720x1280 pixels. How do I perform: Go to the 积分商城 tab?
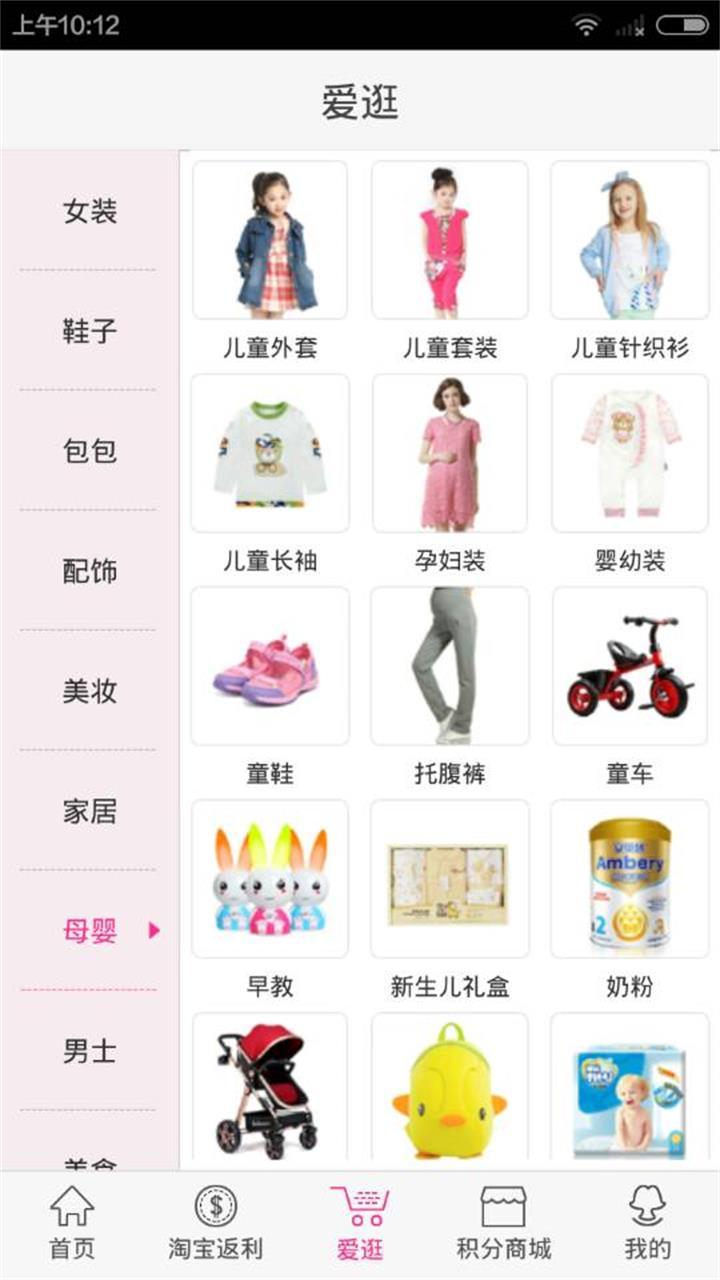(503, 1222)
